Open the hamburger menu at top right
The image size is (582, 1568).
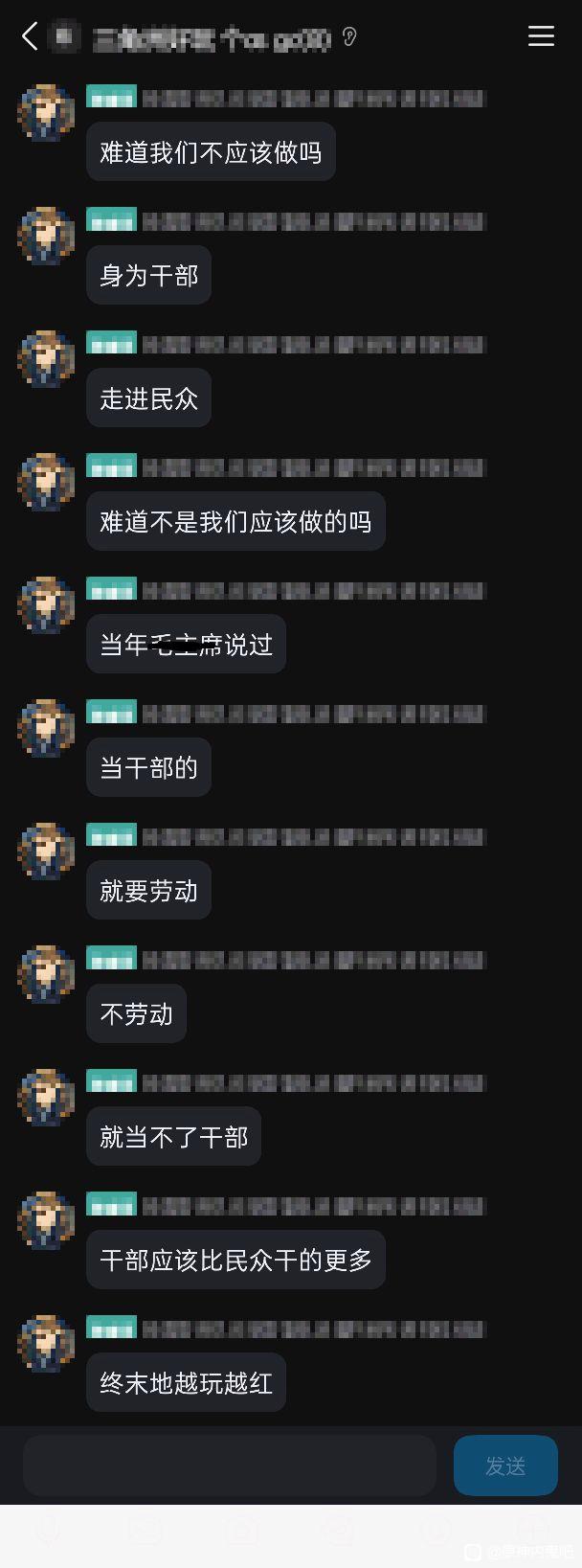[x=541, y=36]
